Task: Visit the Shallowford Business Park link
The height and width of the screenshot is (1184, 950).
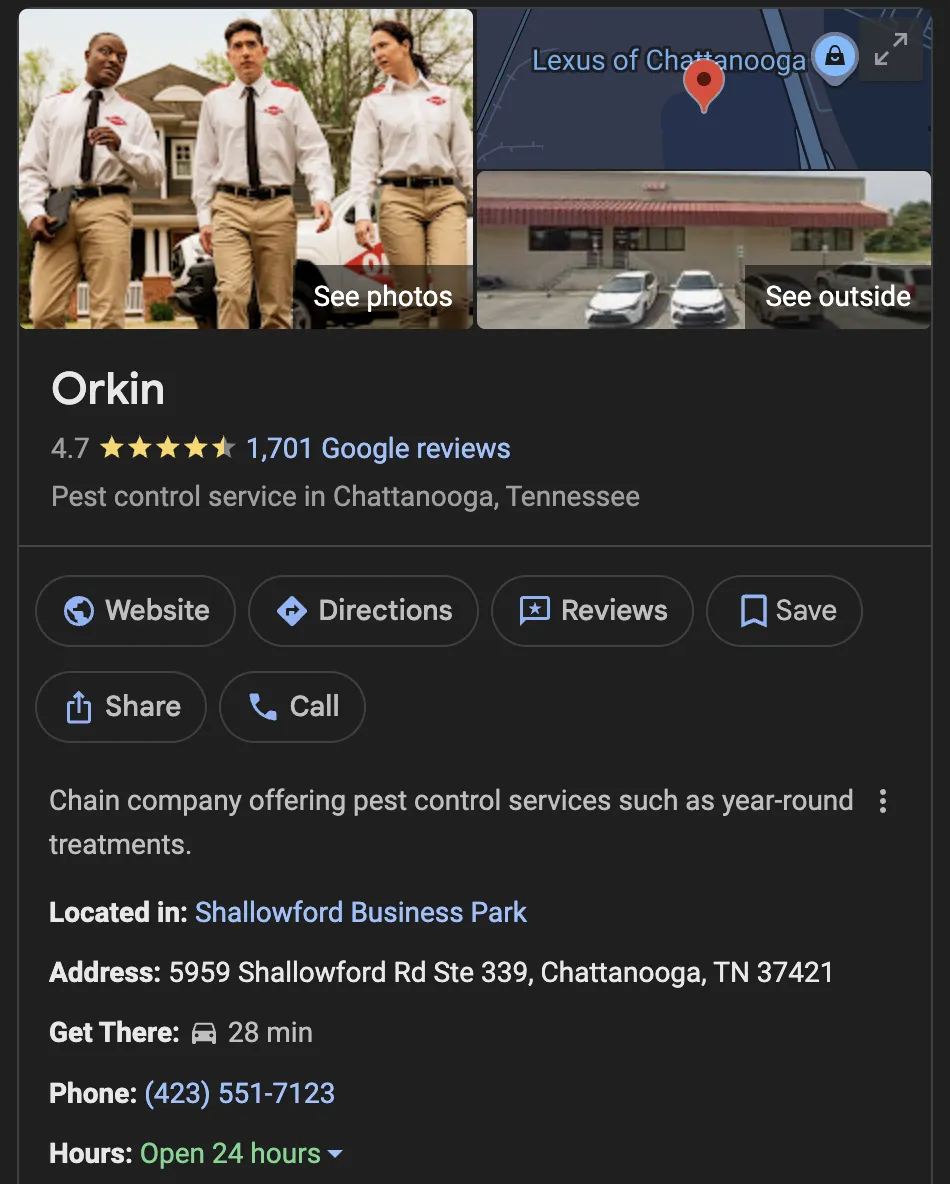Action: (x=360, y=912)
